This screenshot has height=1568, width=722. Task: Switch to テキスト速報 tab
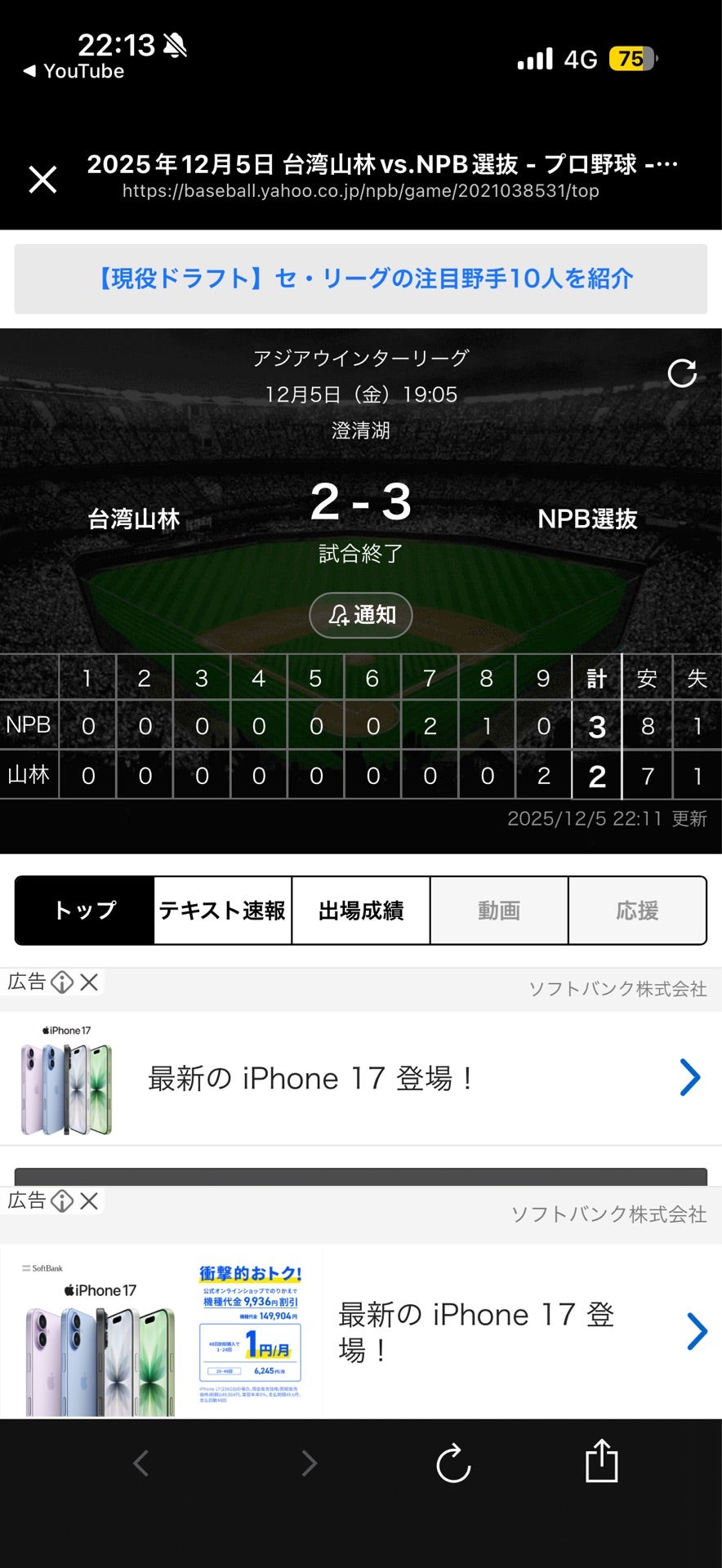[x=222, y=911]
